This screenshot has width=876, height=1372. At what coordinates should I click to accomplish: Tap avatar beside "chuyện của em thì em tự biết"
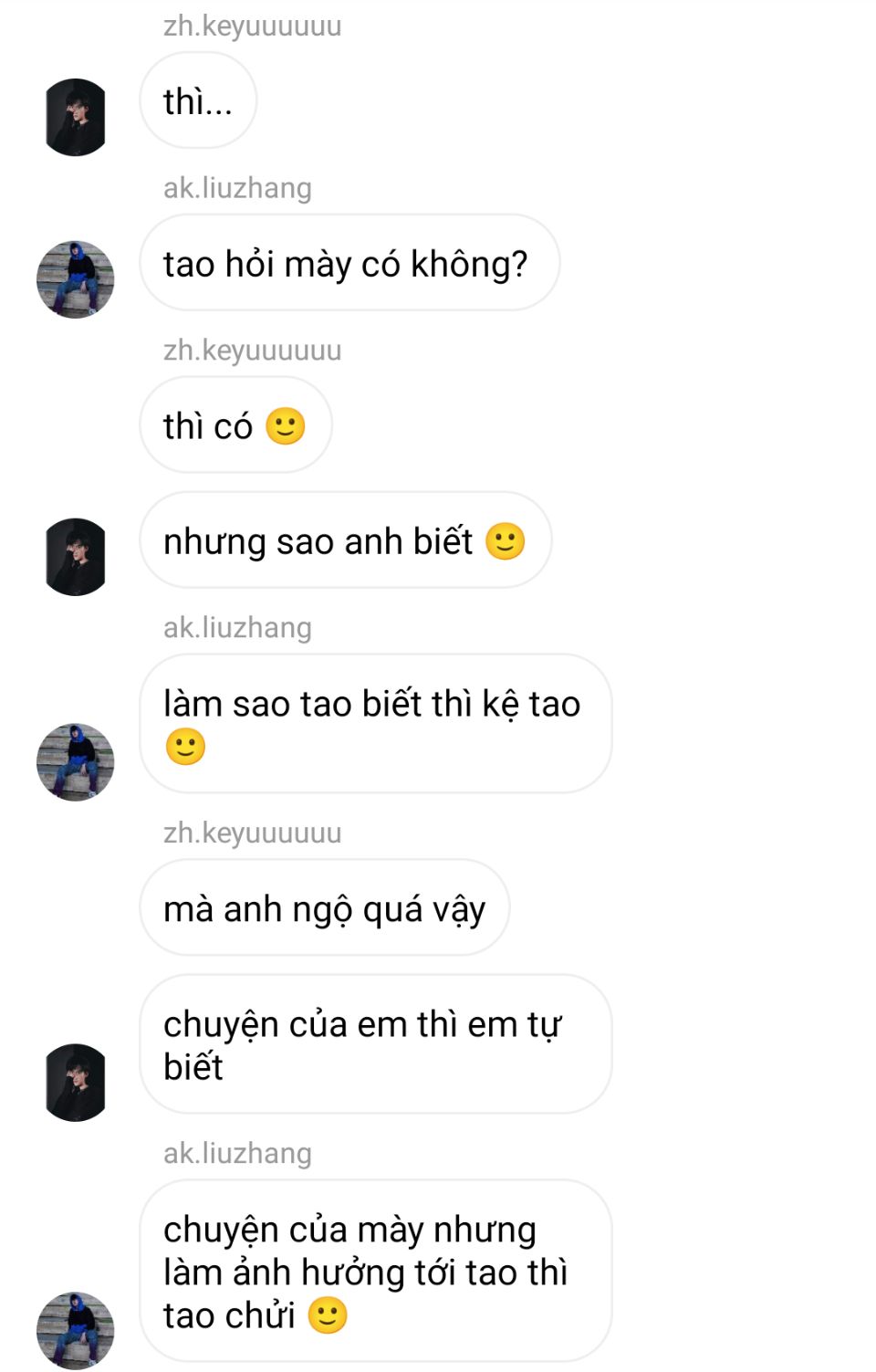pyautogui.click(x=76, y=1083)
